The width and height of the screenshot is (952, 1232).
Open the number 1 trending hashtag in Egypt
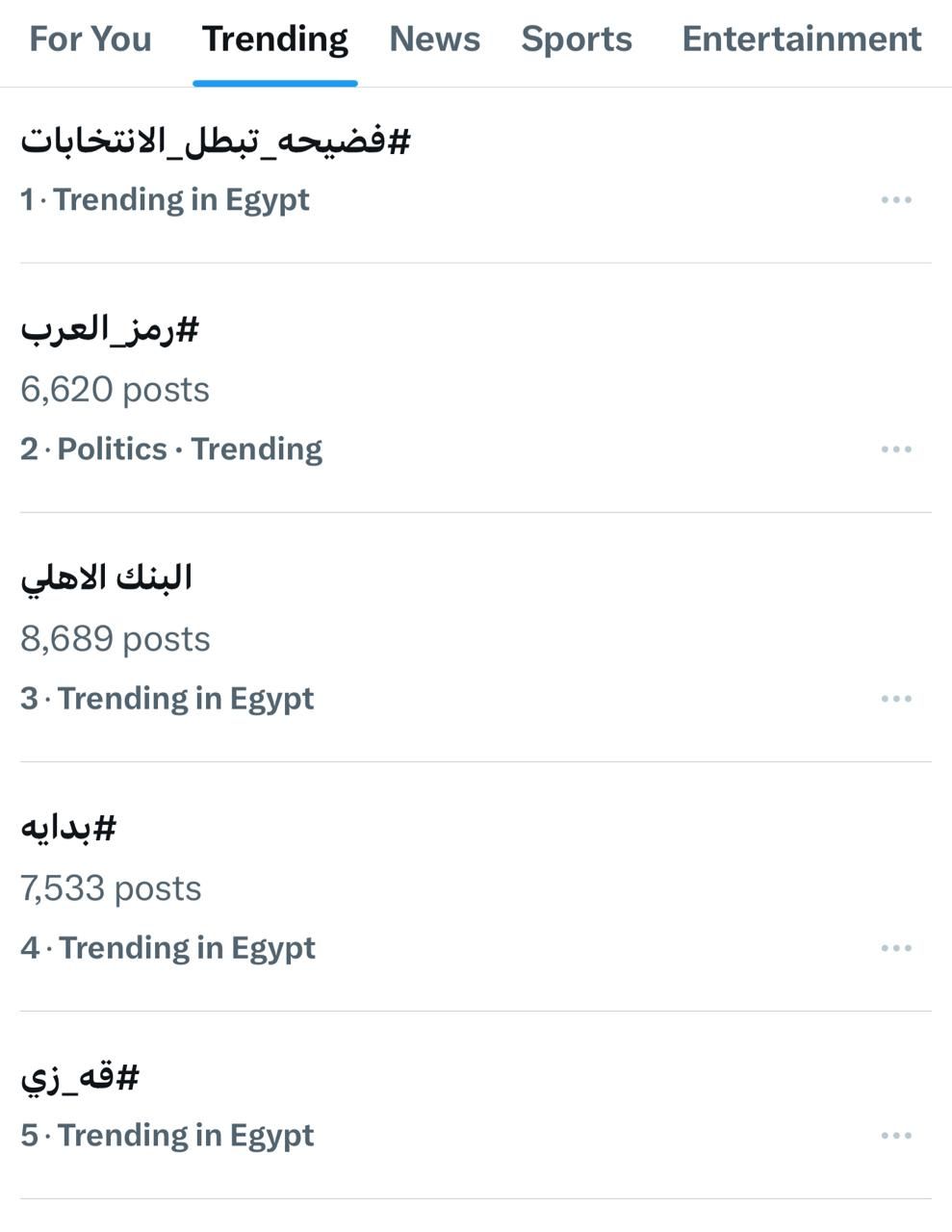point(216,141)
